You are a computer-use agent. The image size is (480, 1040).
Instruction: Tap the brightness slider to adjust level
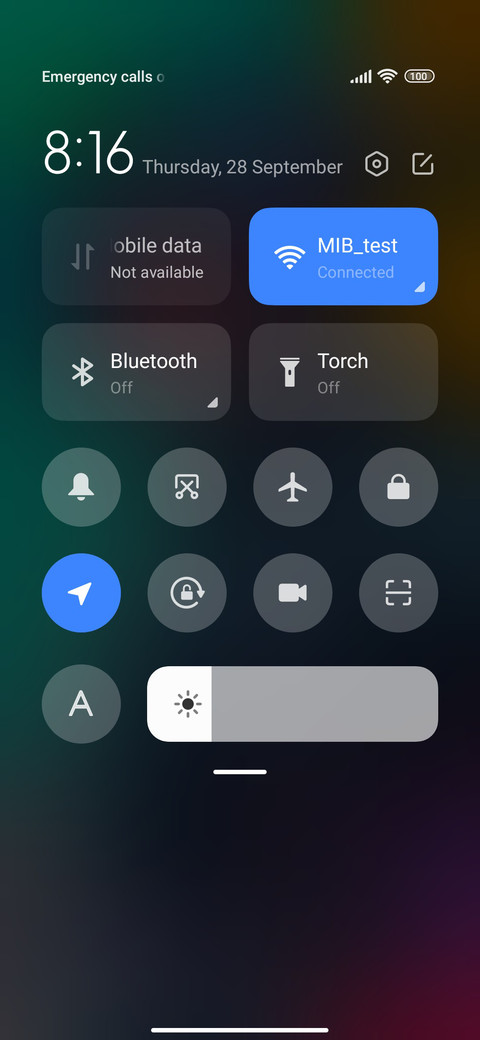click(x=292, y=704)
